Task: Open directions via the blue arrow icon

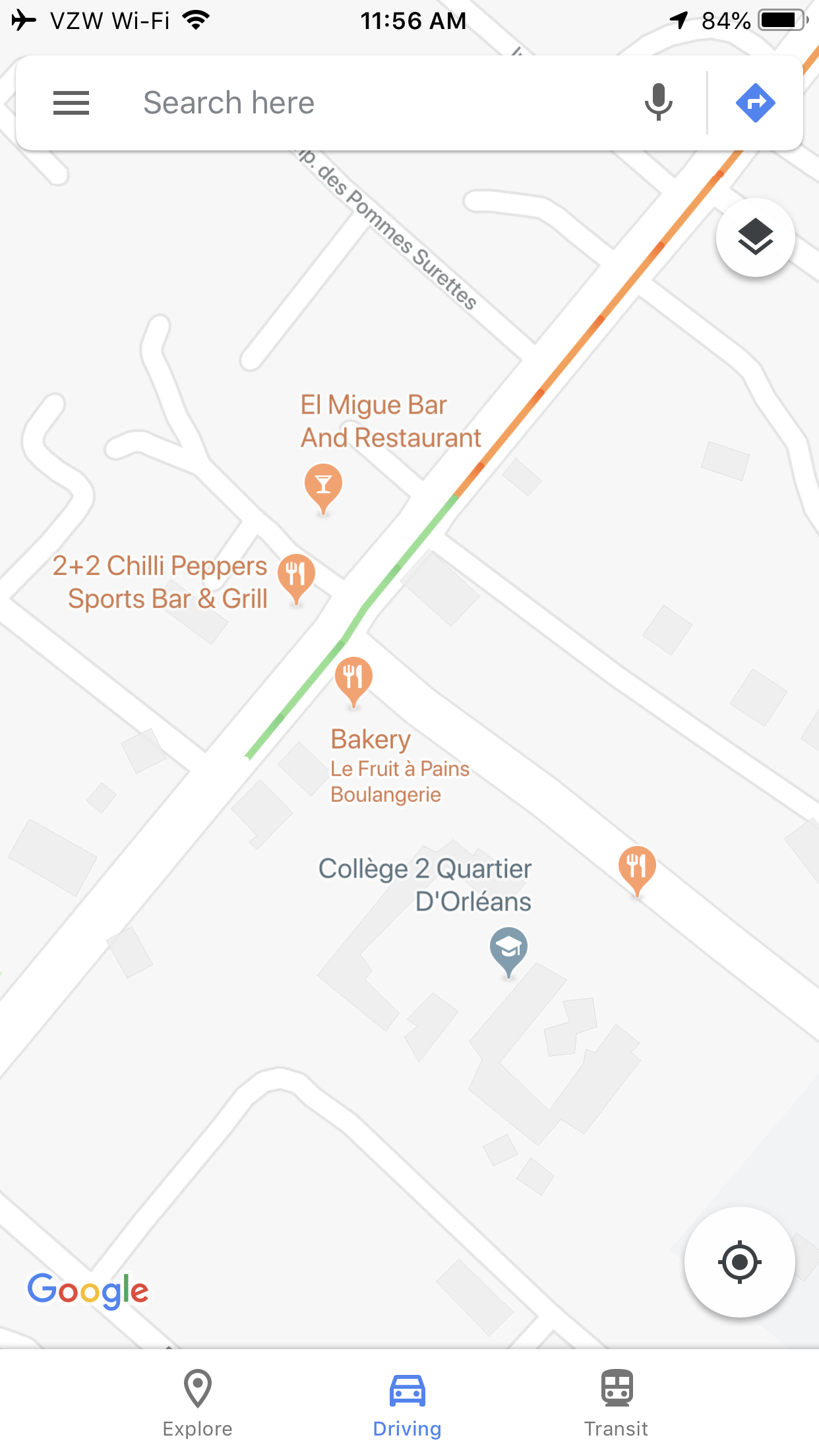Action: [x=755, y=103]
